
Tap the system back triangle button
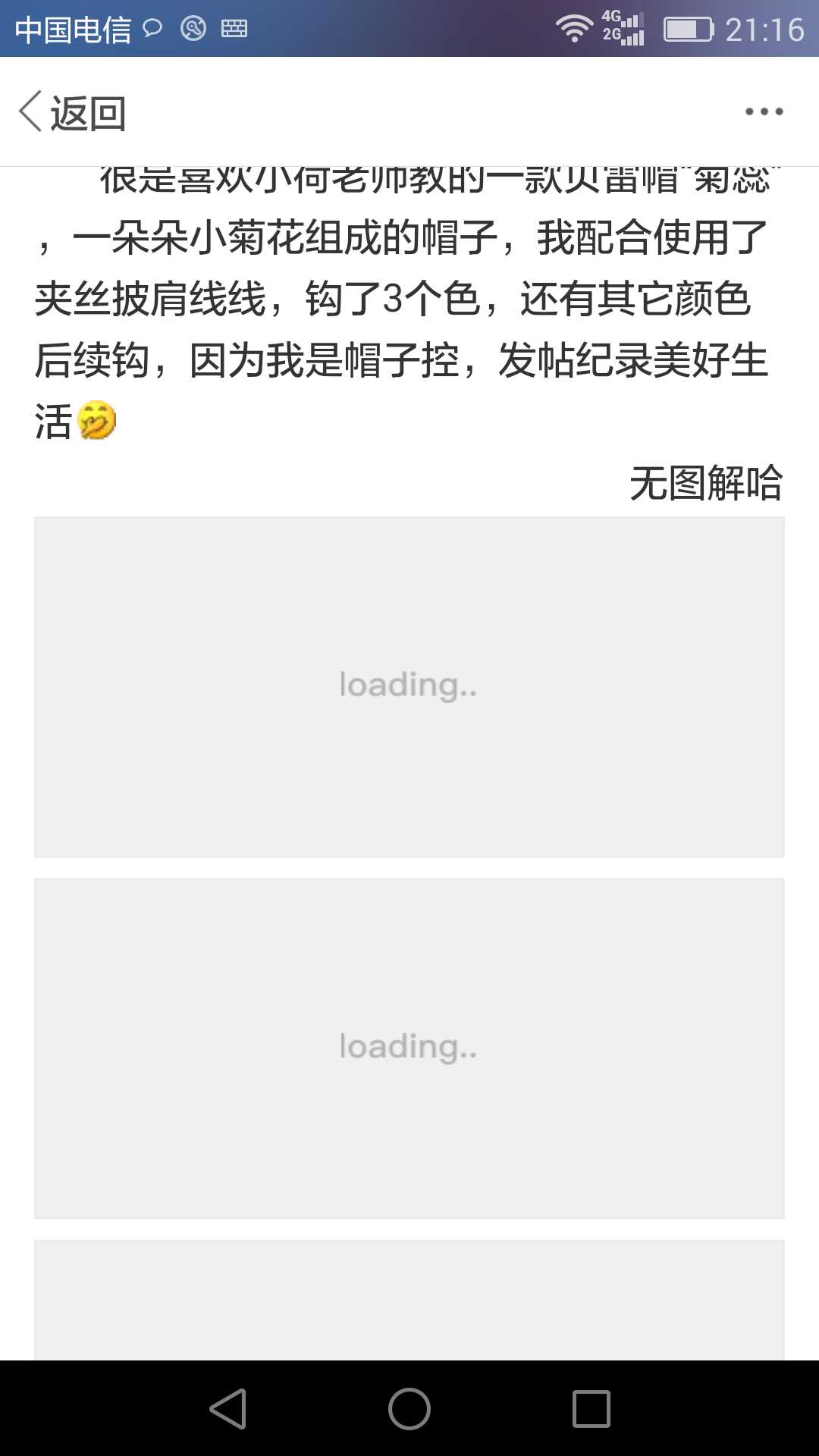tap(228, 1409)
